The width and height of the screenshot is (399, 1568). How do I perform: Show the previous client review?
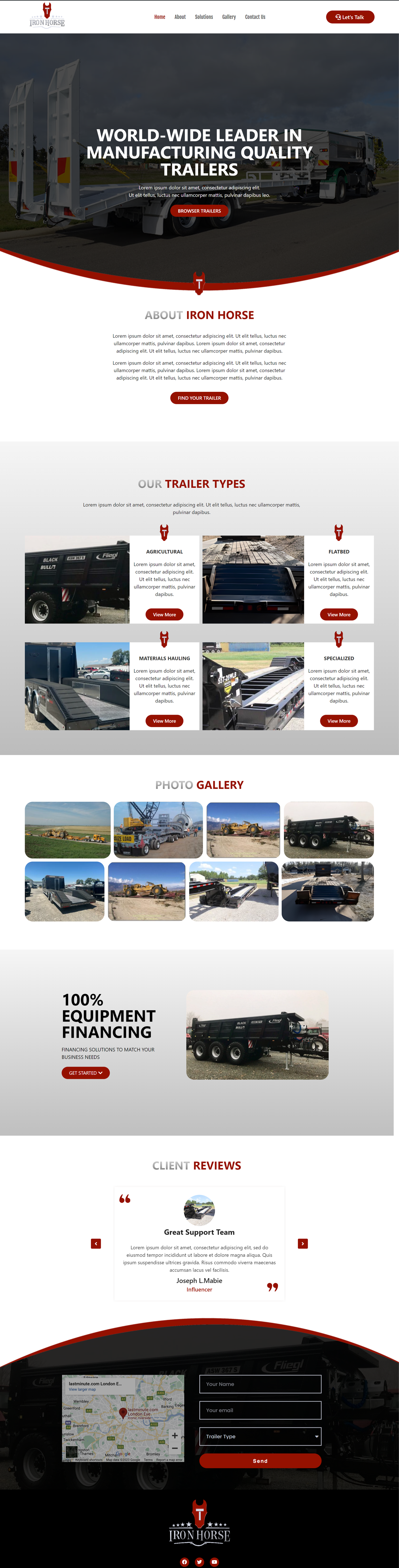96,1243
